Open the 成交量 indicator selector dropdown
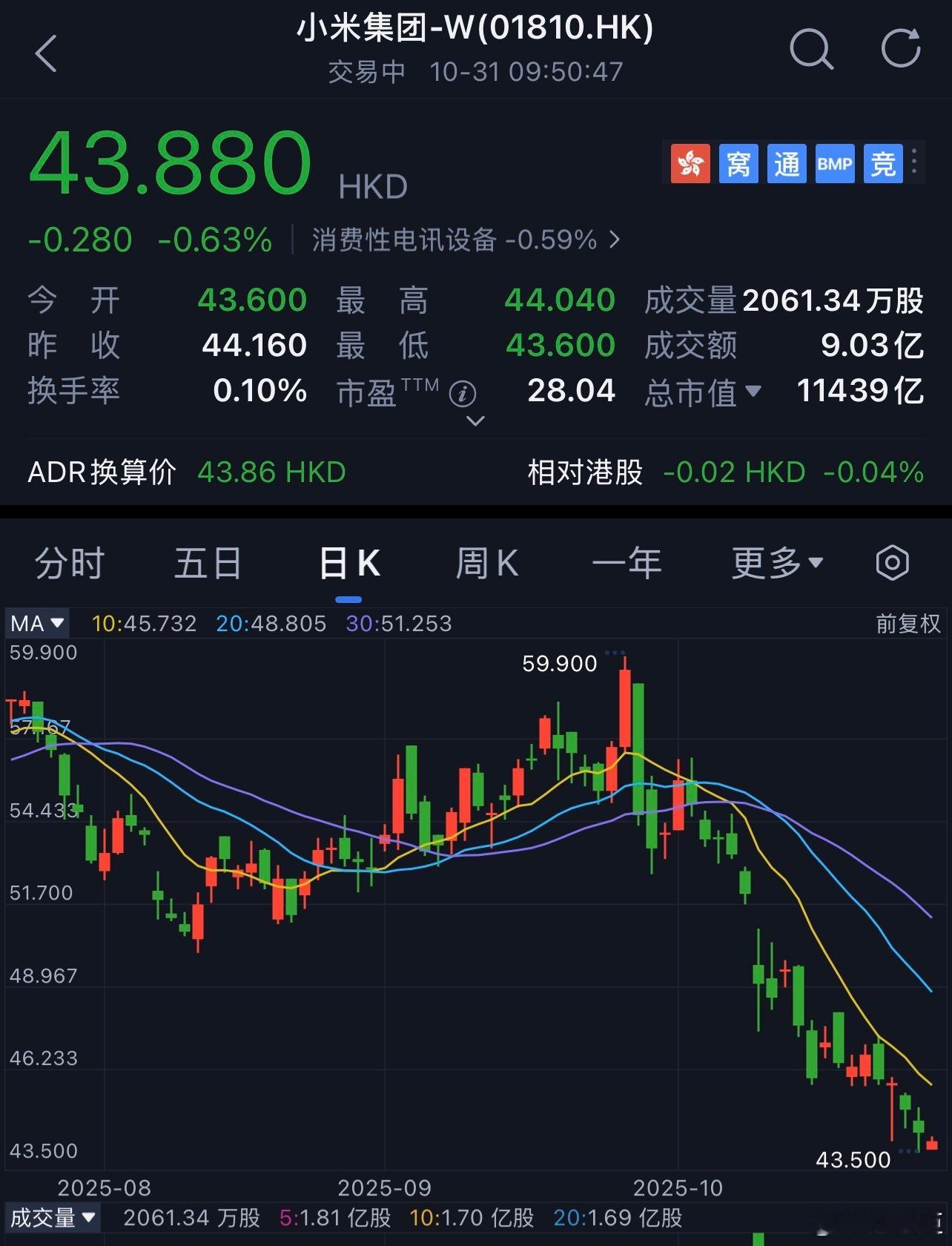The height and width of the screenshot is (1246, 952). pyautogui.click(x=52, y=1218)
